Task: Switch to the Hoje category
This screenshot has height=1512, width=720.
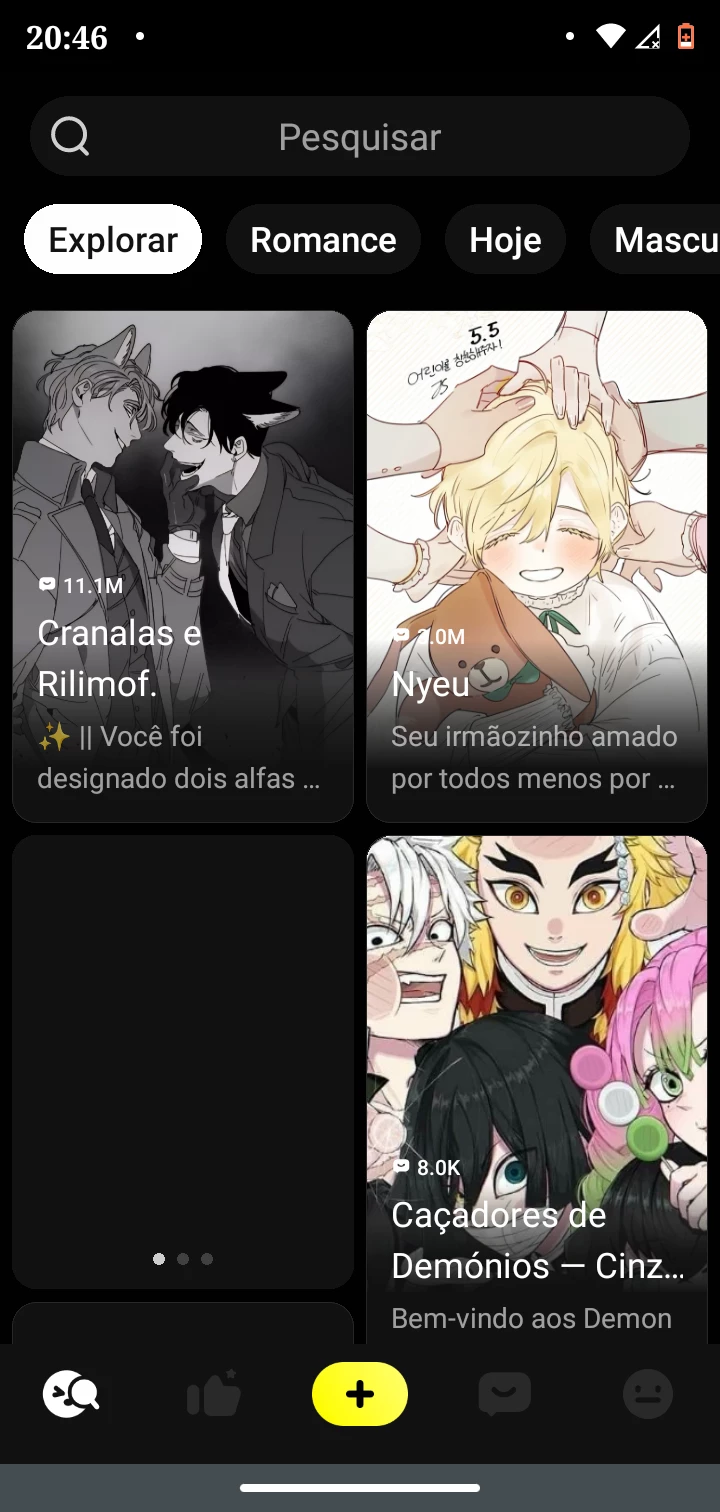Action: pyautogui.click(x=505, y=240)
